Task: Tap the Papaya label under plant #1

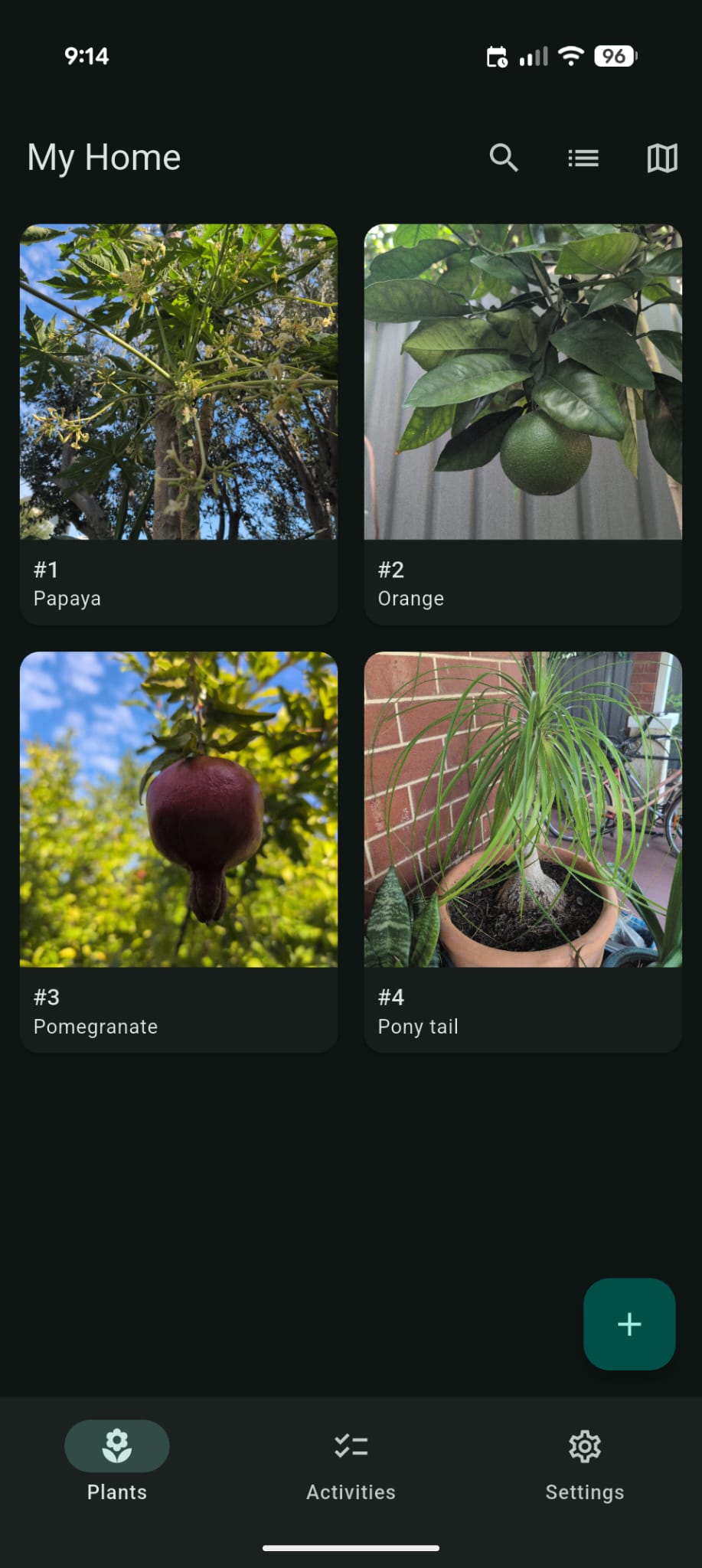Action: [x=67, y=598]
